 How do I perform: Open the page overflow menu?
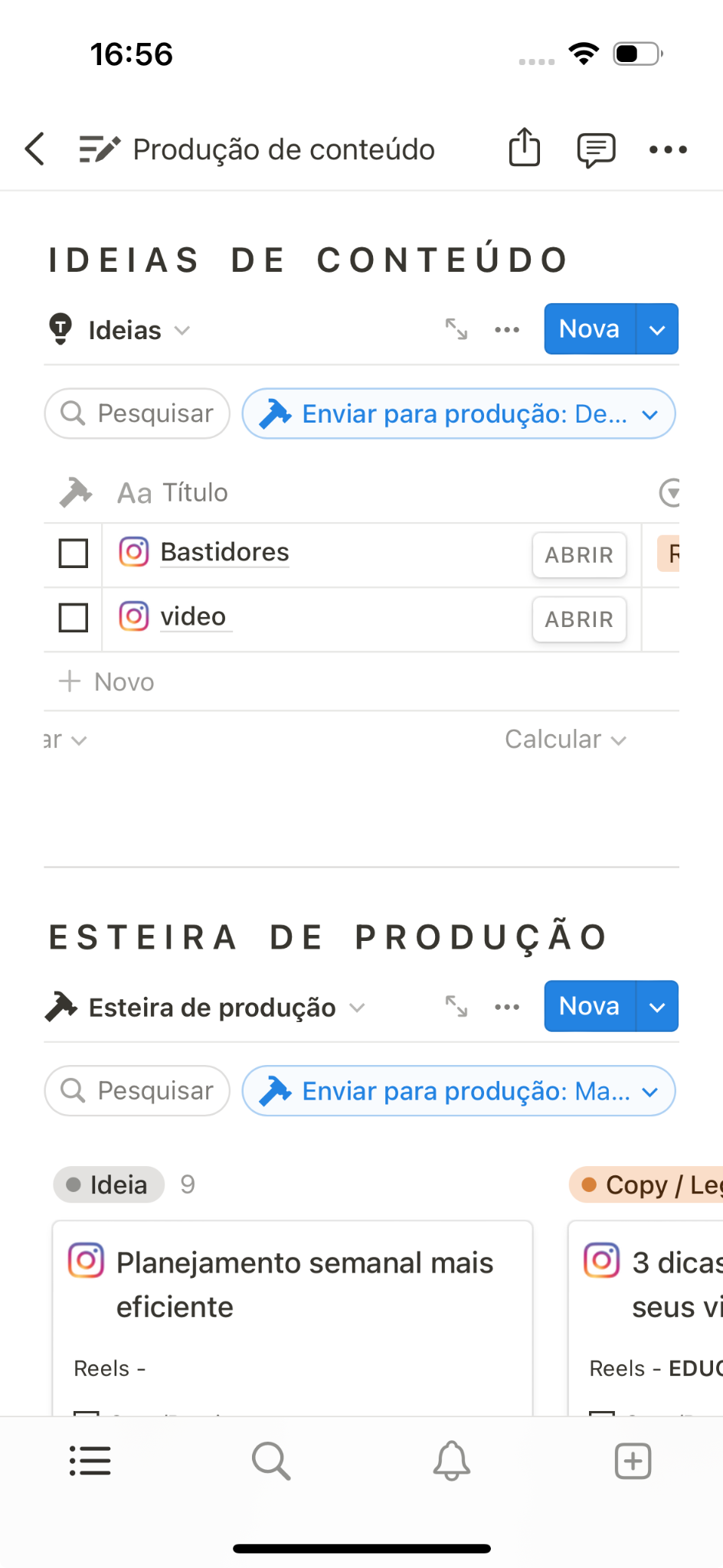[x=668, y=149]
